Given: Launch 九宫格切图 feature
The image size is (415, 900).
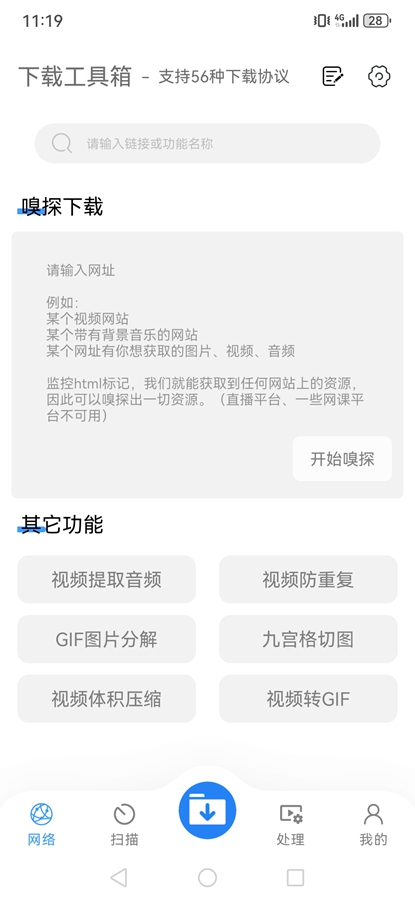Looking at the screenshot, I should (308, 639).
